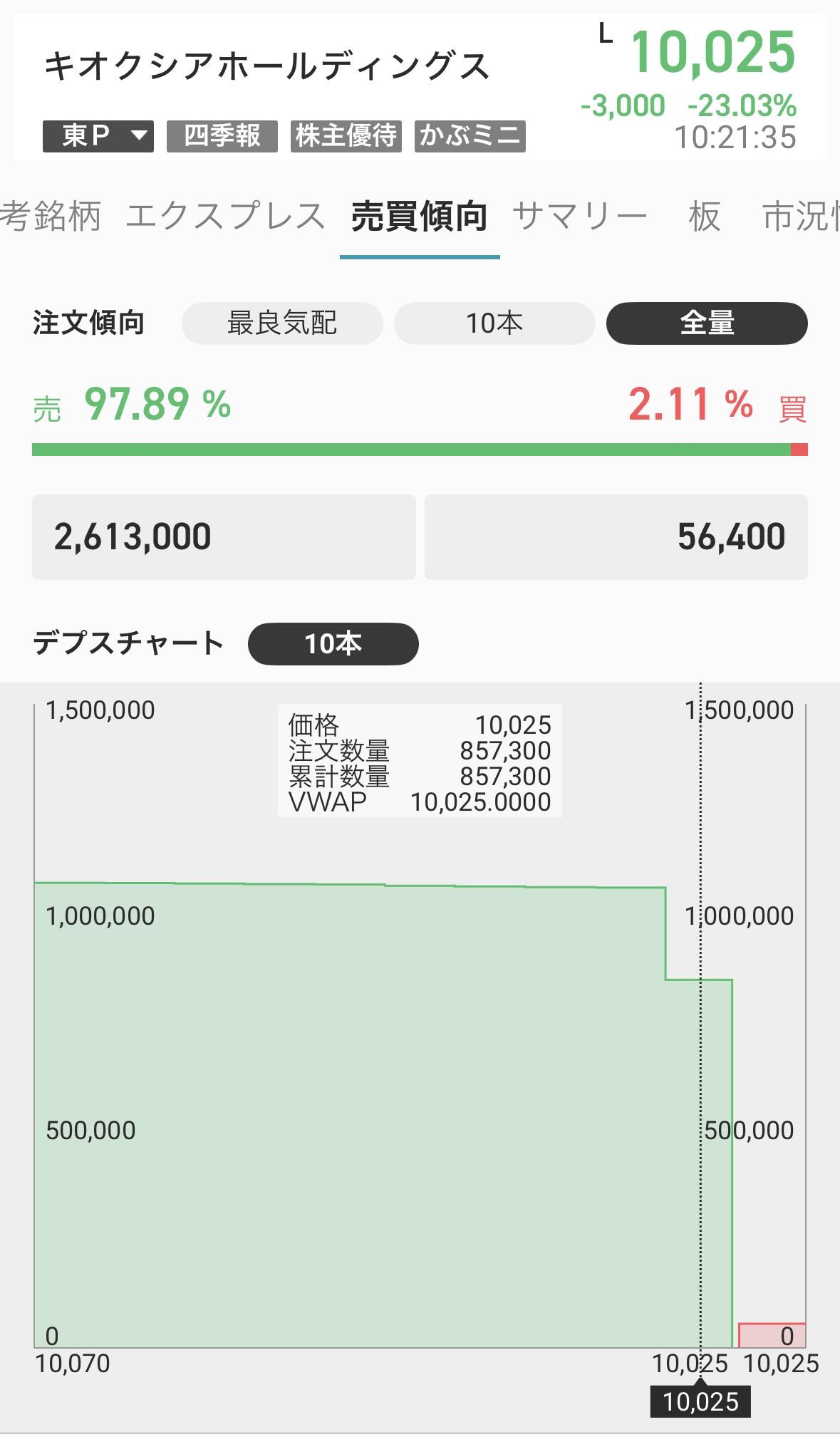View 株主優待 shareholder benefits
Image resolution: width=840 pixels, height=1437 pixels.
tap(346, 135)
